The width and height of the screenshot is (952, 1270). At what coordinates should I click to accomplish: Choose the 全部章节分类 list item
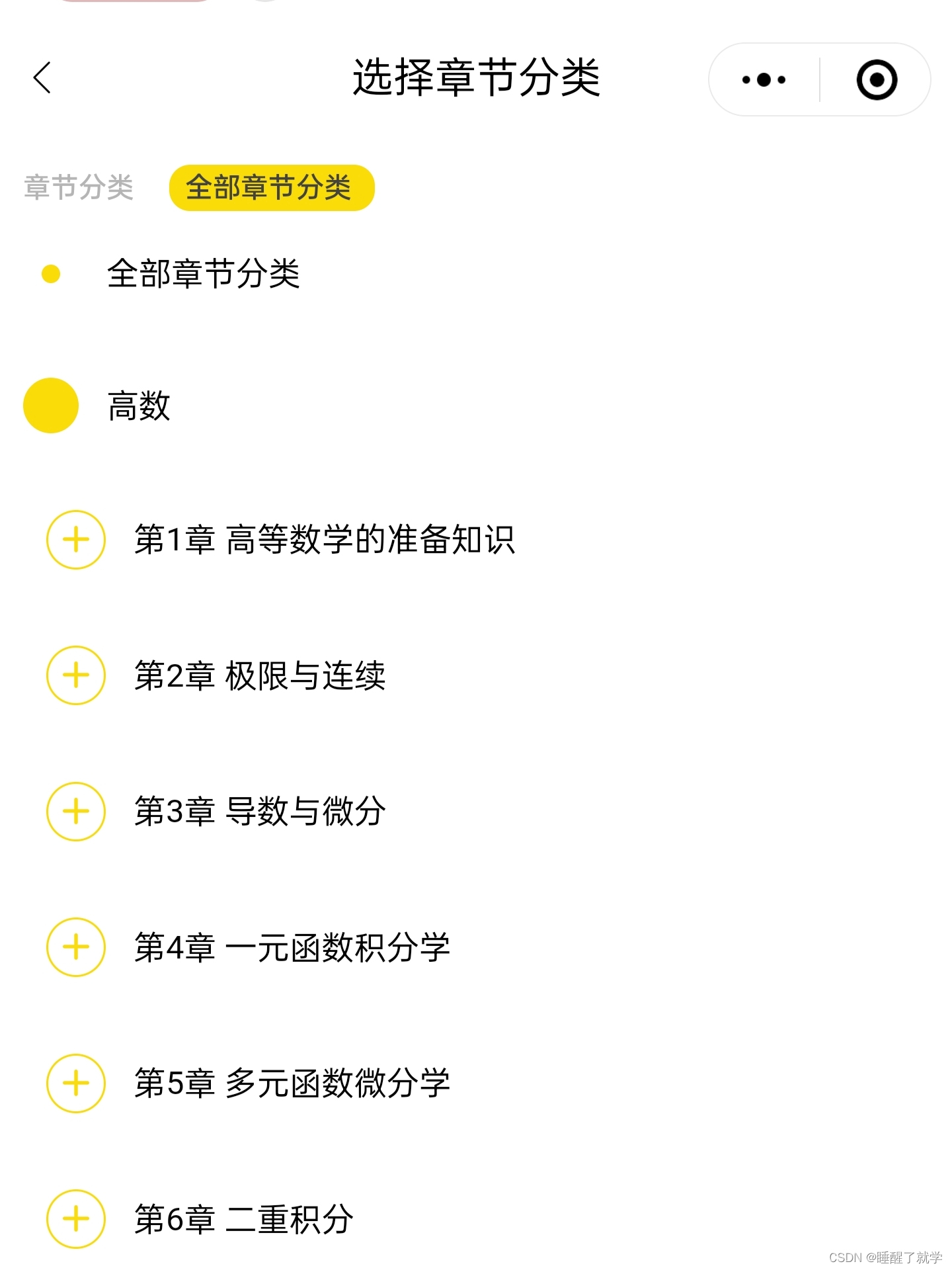[203, 274]
